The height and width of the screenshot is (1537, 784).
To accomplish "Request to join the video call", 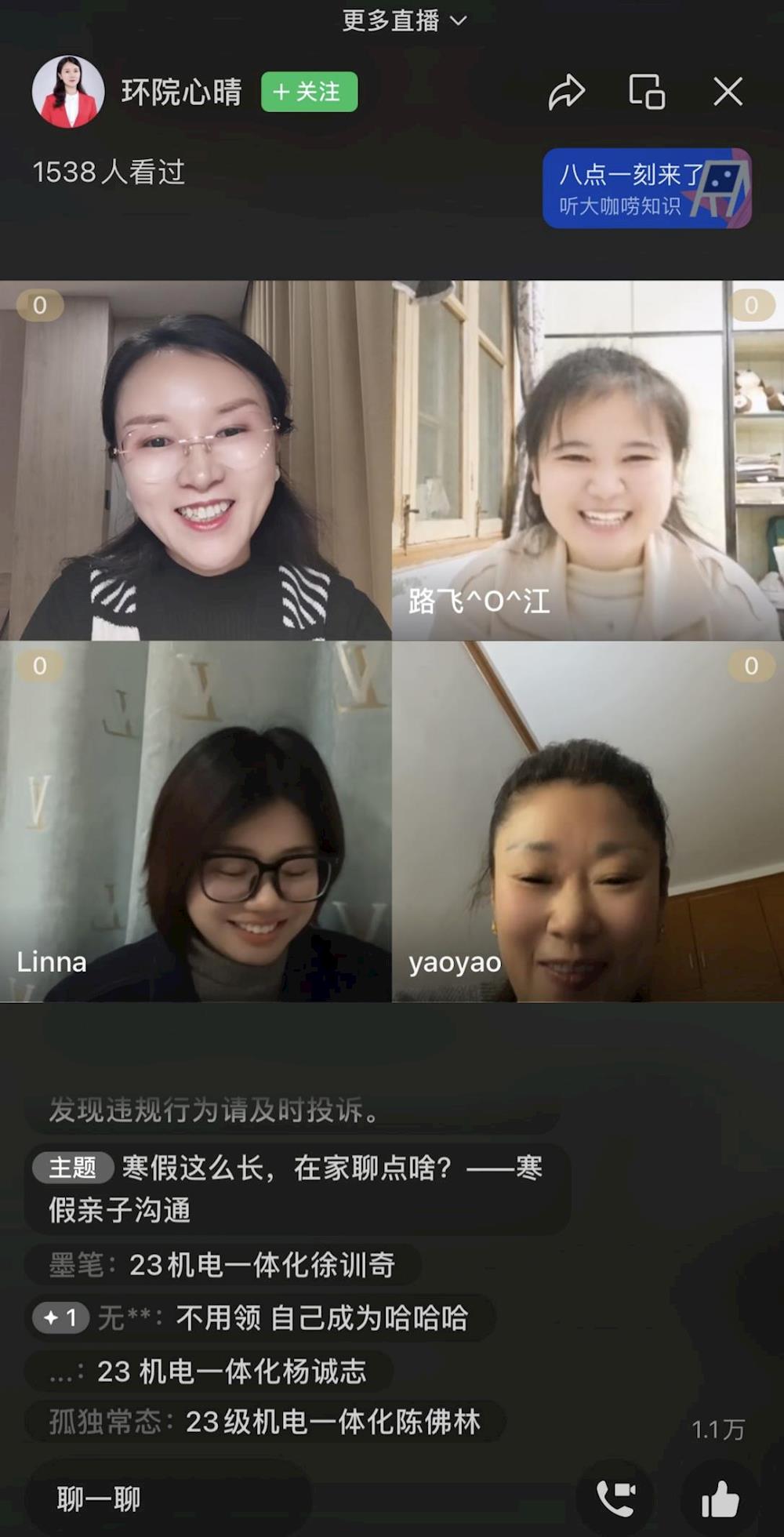I will click(616, 1499).
